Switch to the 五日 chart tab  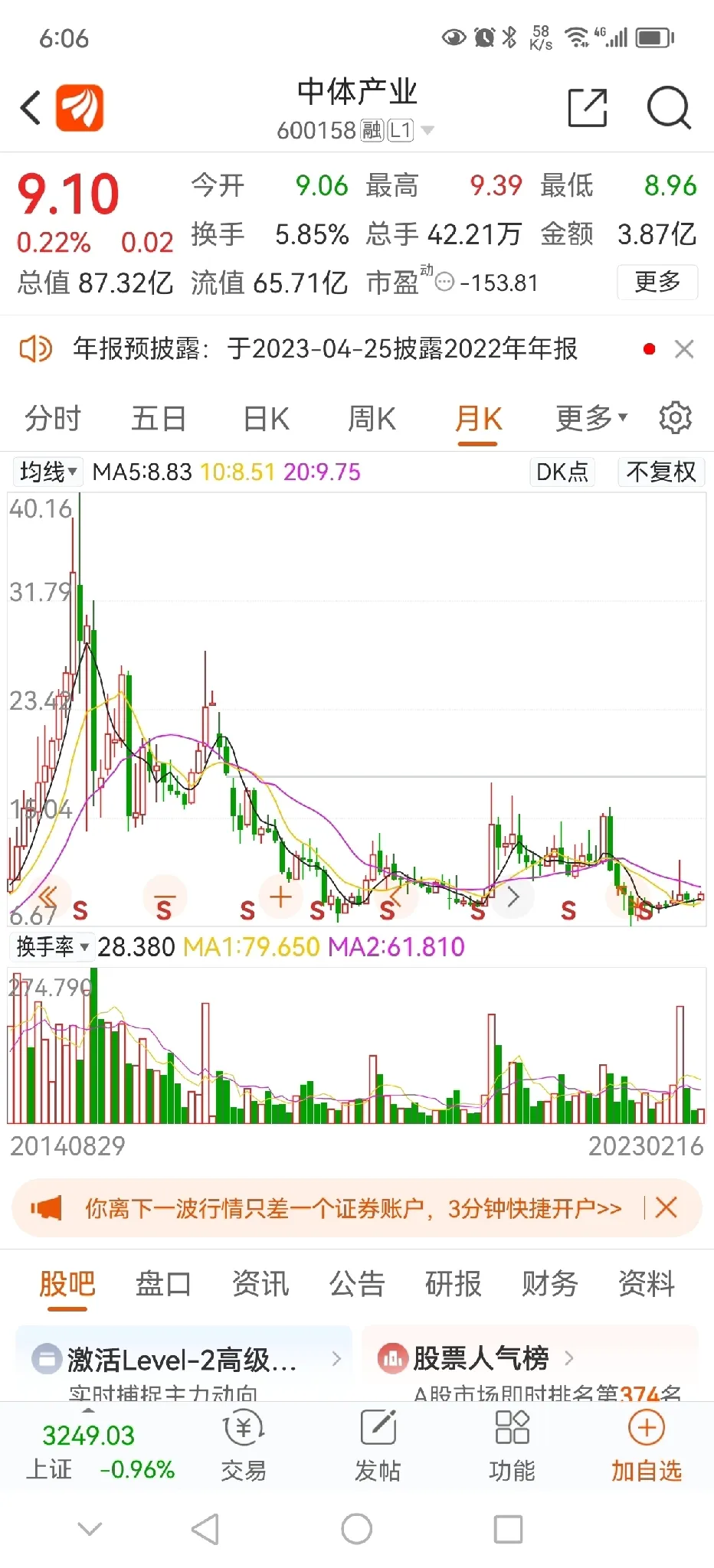(x=159, y=419)
